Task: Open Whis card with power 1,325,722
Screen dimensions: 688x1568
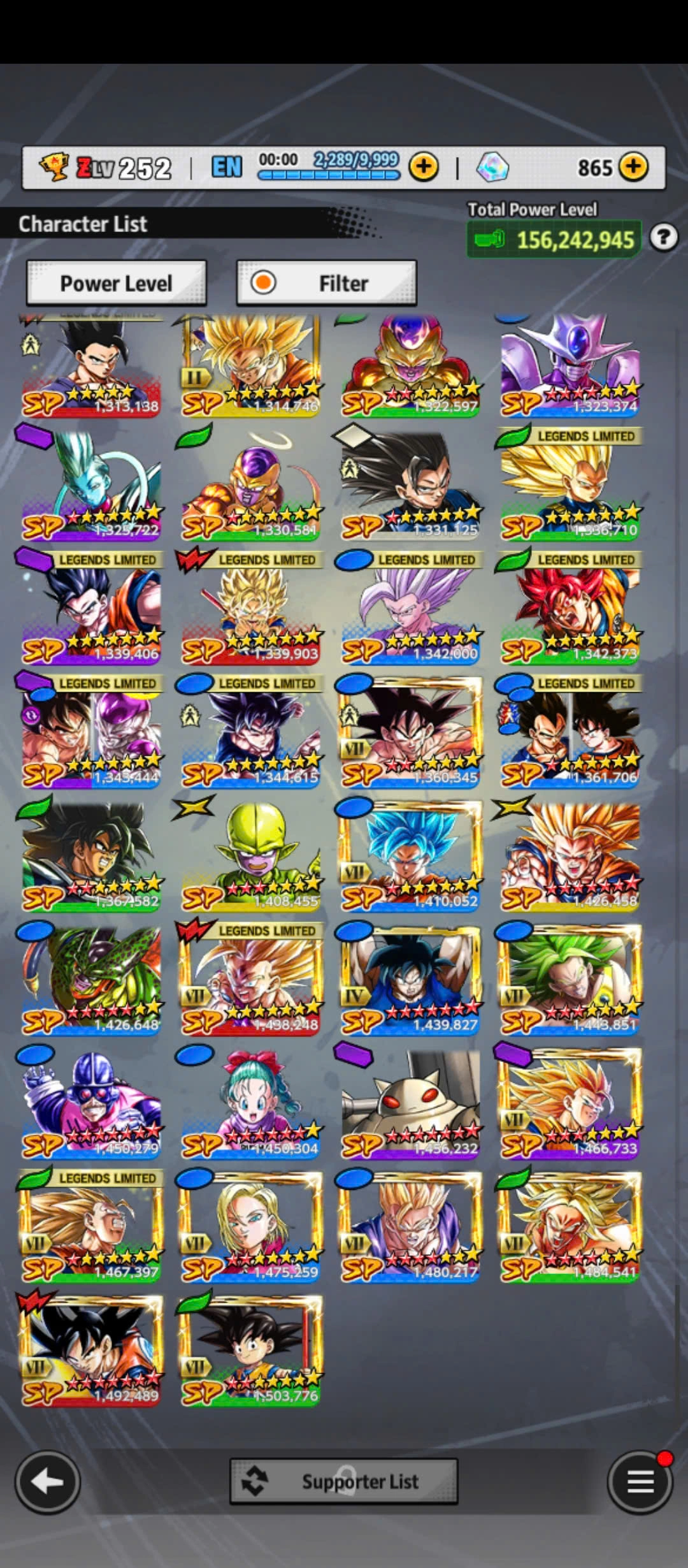Action: [91, 484]
